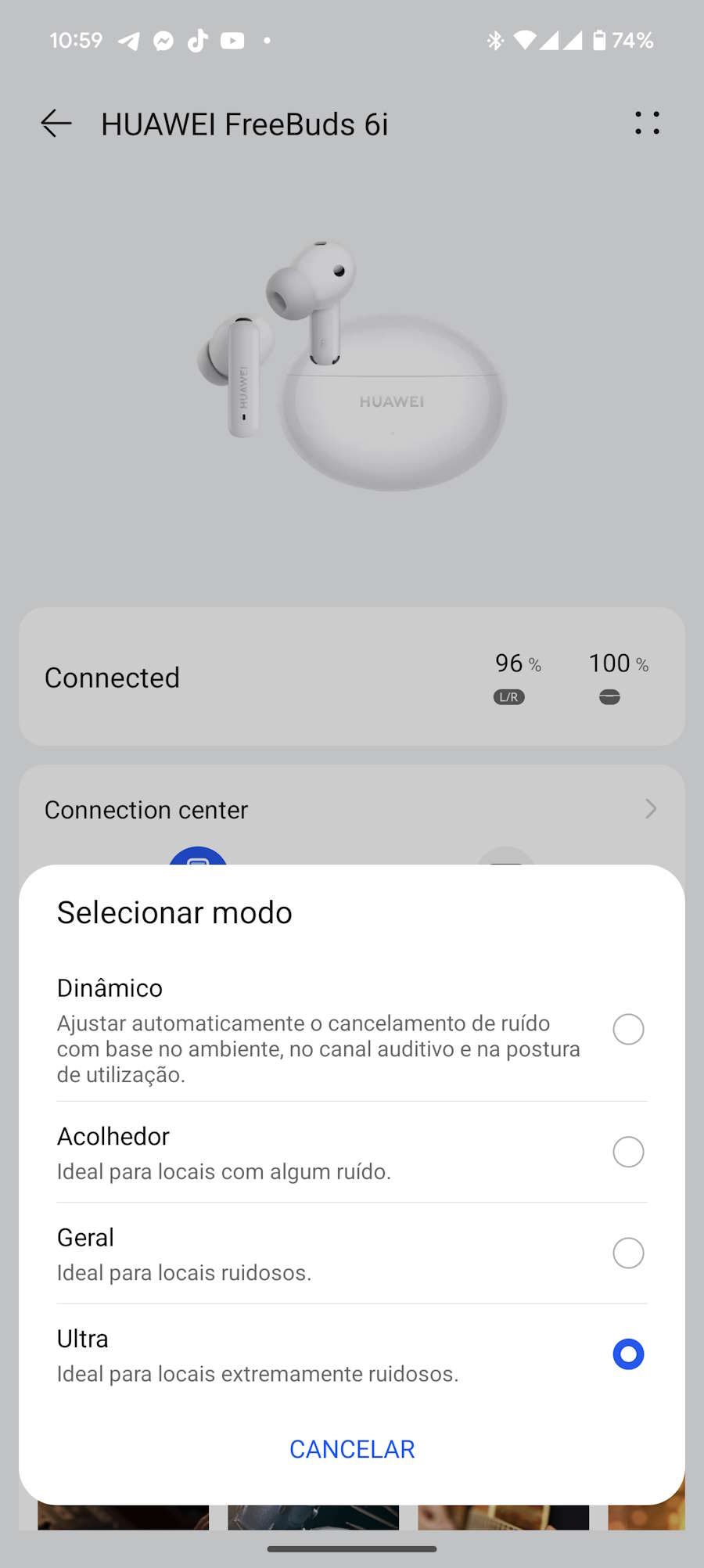Screen dimensions: 704x1568
Task: Pick the Geral mode for noisy places
Action: click(628, 1253)
